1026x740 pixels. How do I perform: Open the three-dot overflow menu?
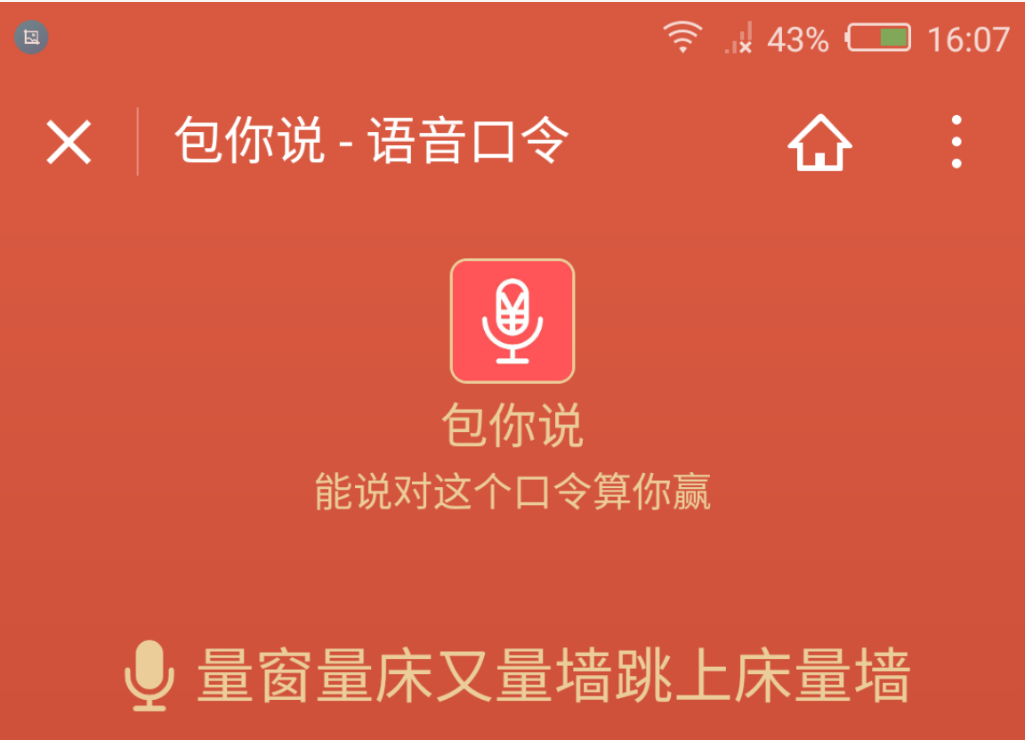(956, 142)
